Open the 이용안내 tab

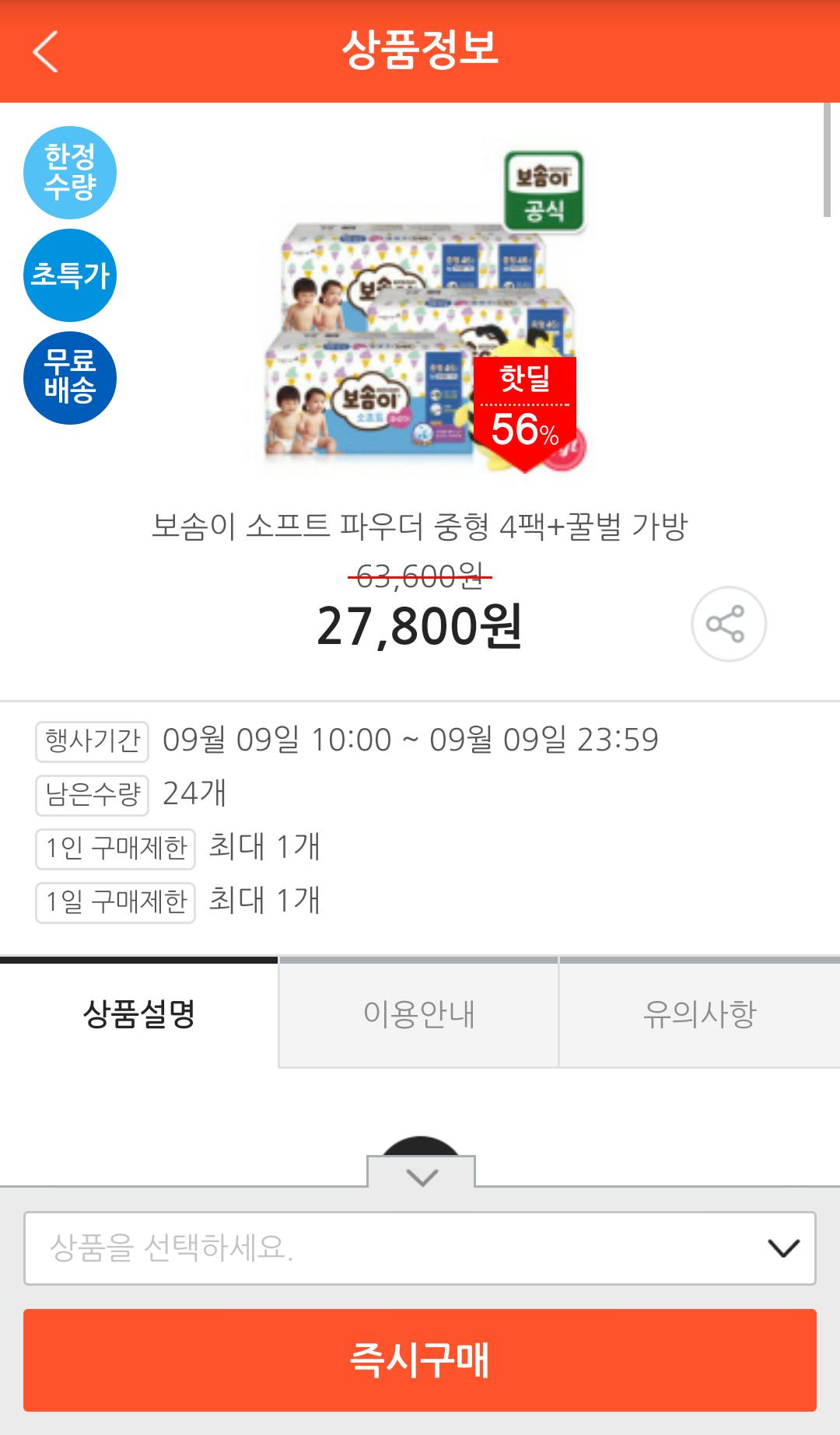pos(418,1014)
